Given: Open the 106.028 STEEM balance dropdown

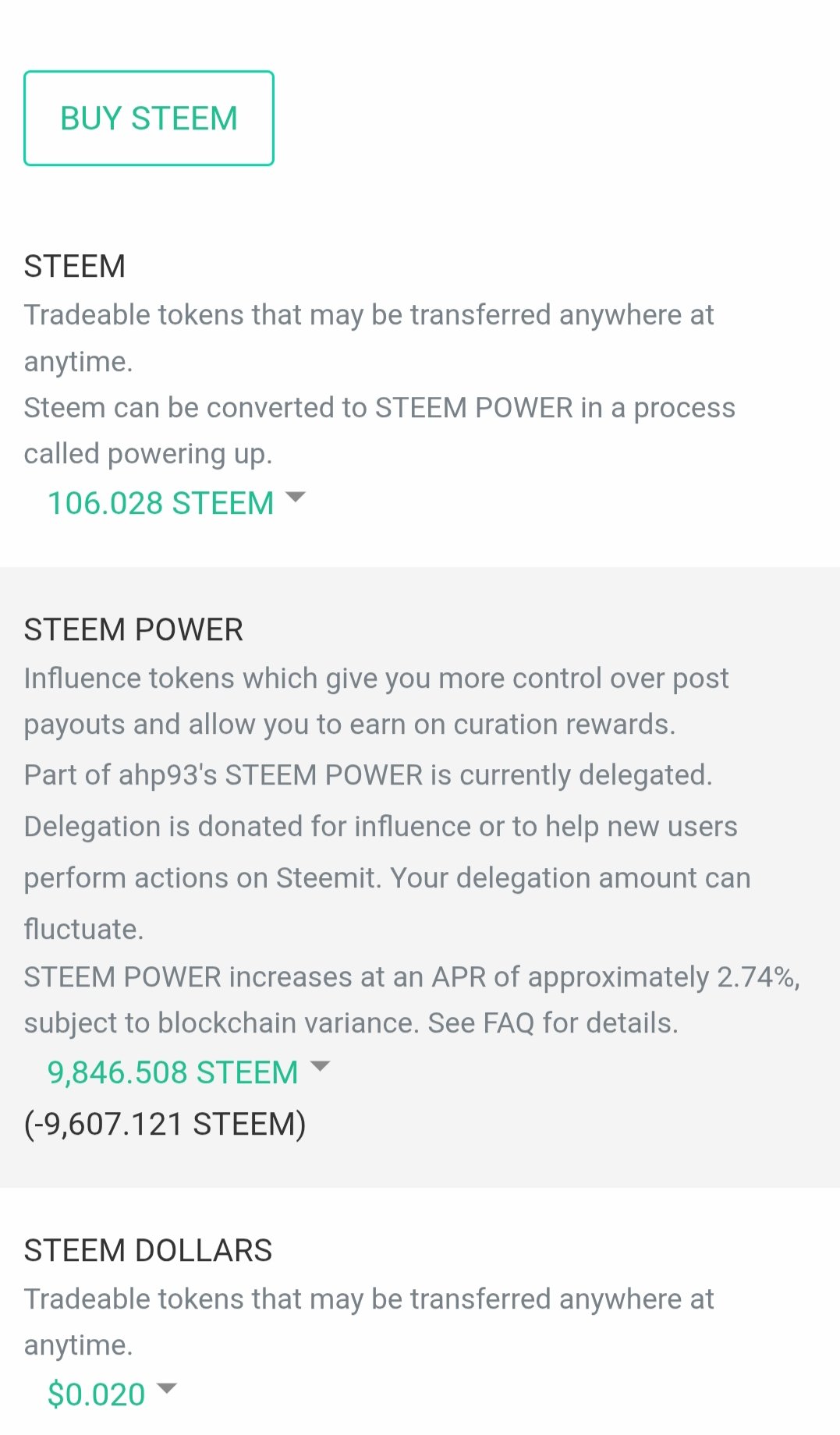Looking at the screenshot, I should click(x=176, y=503).
